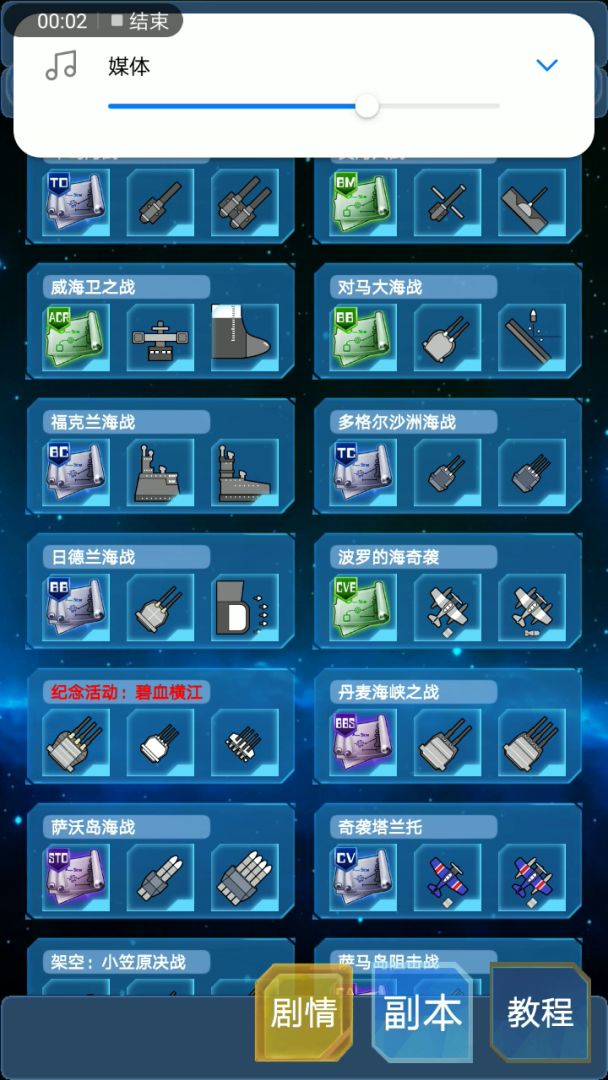Select the 奇袭塔兰托 mission
608x1080 pixels.
[447, 861]
